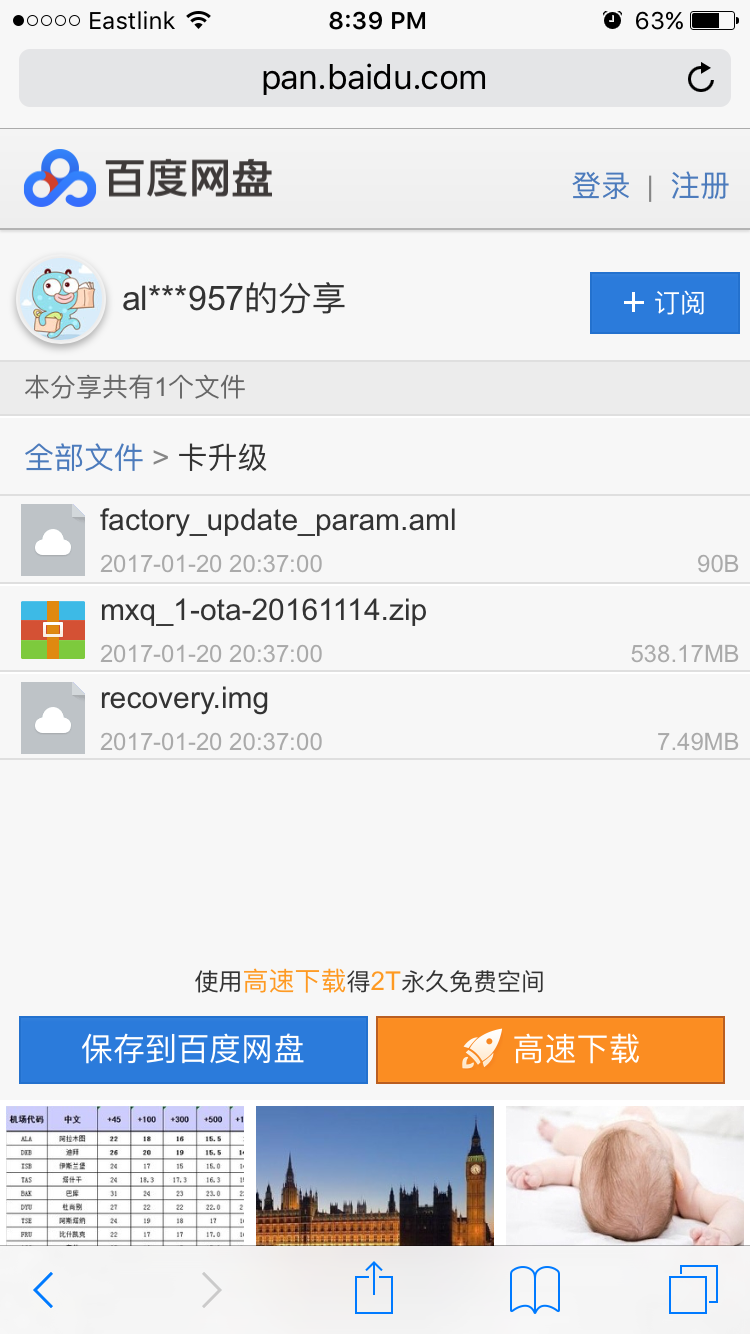Screen dimensions: 750x1334
Task: Tap the al***957 user avatar
Action: [61, 300]
